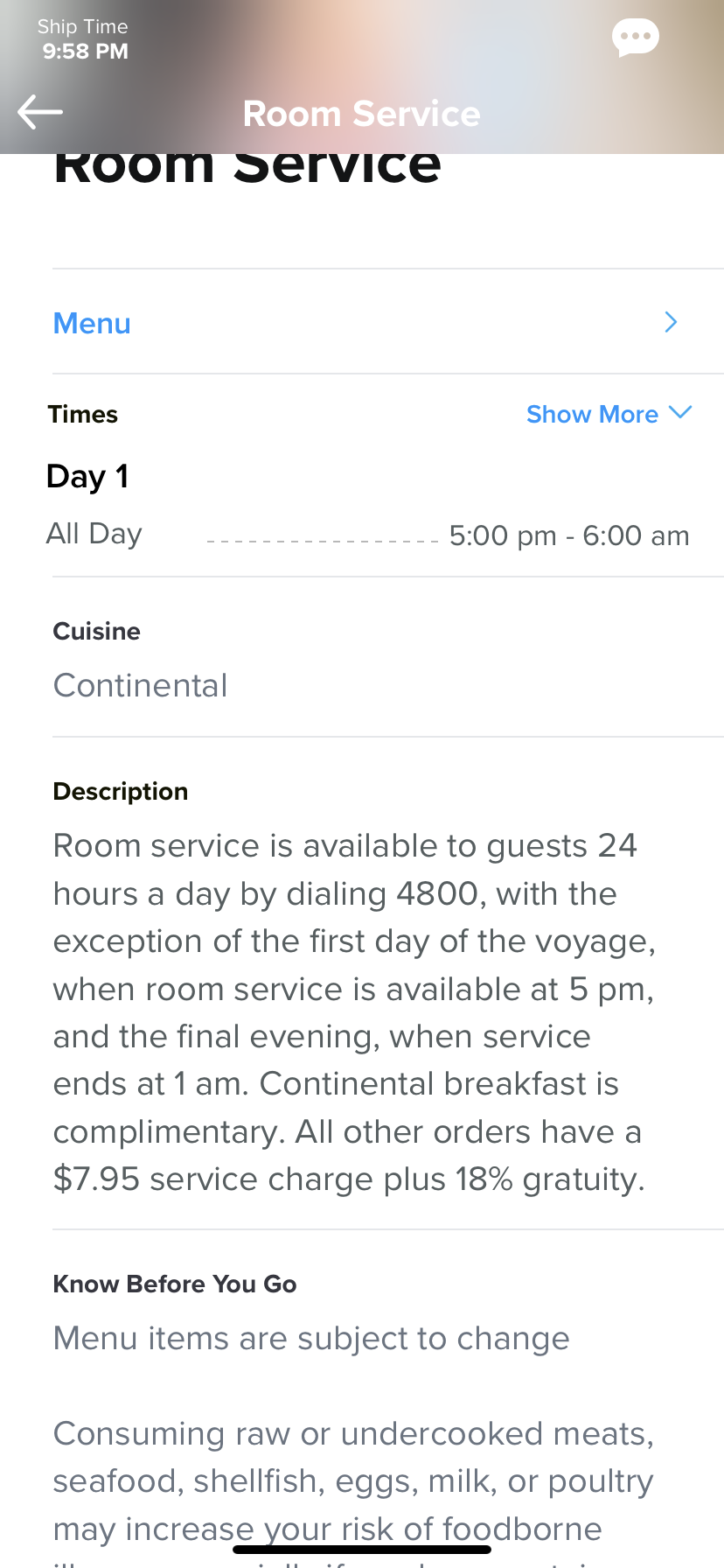Expand Times with Show More
The image size is (724, 1568).
pos(609,414)
